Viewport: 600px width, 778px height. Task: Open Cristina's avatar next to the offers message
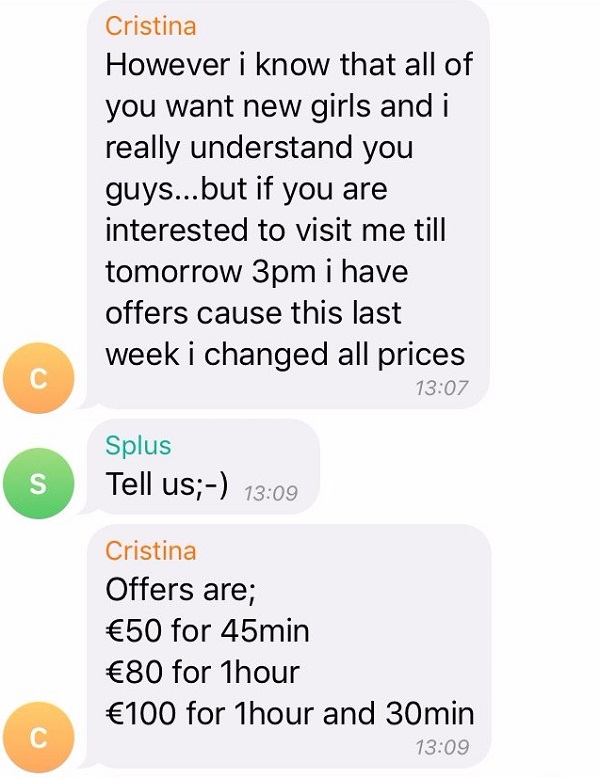38,739
